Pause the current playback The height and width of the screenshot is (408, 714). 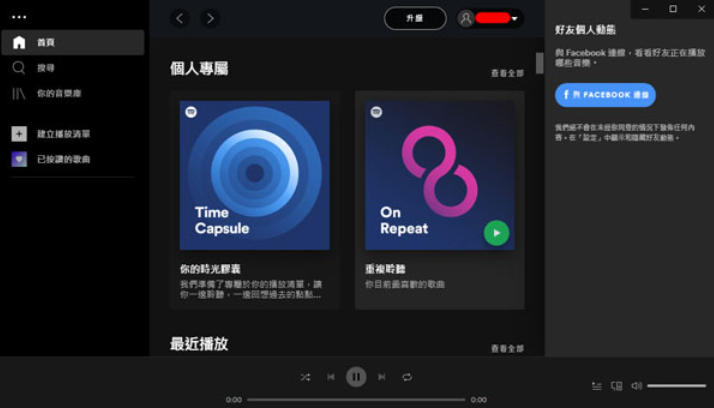coord(356,377)
